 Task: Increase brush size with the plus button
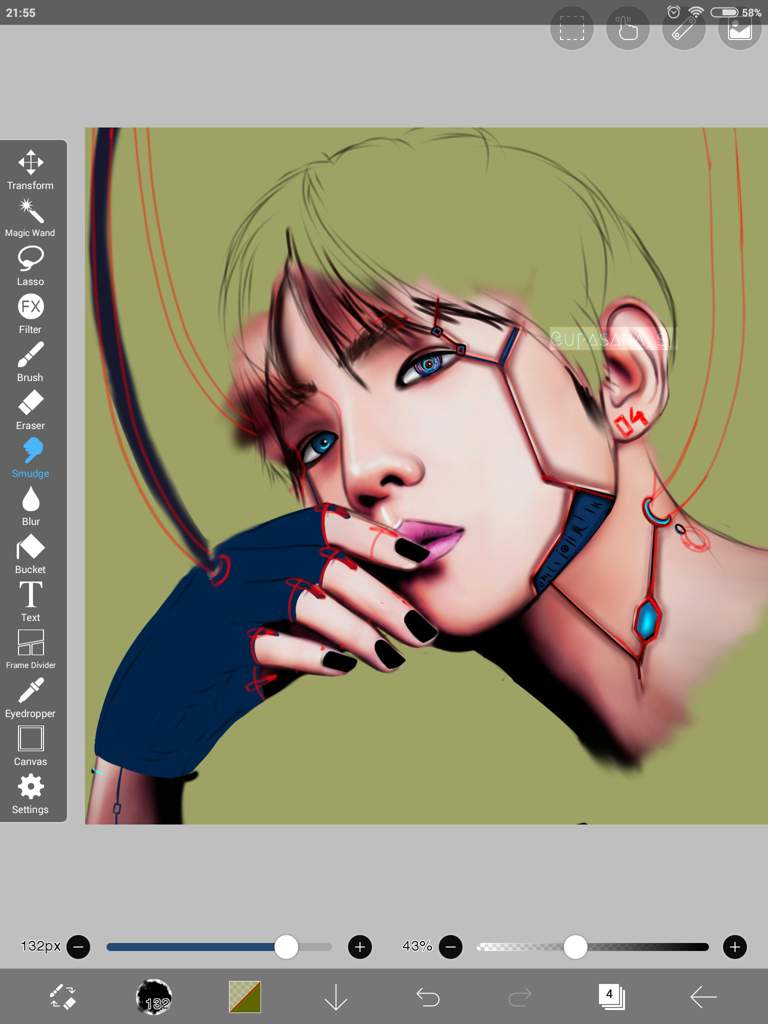360,946
